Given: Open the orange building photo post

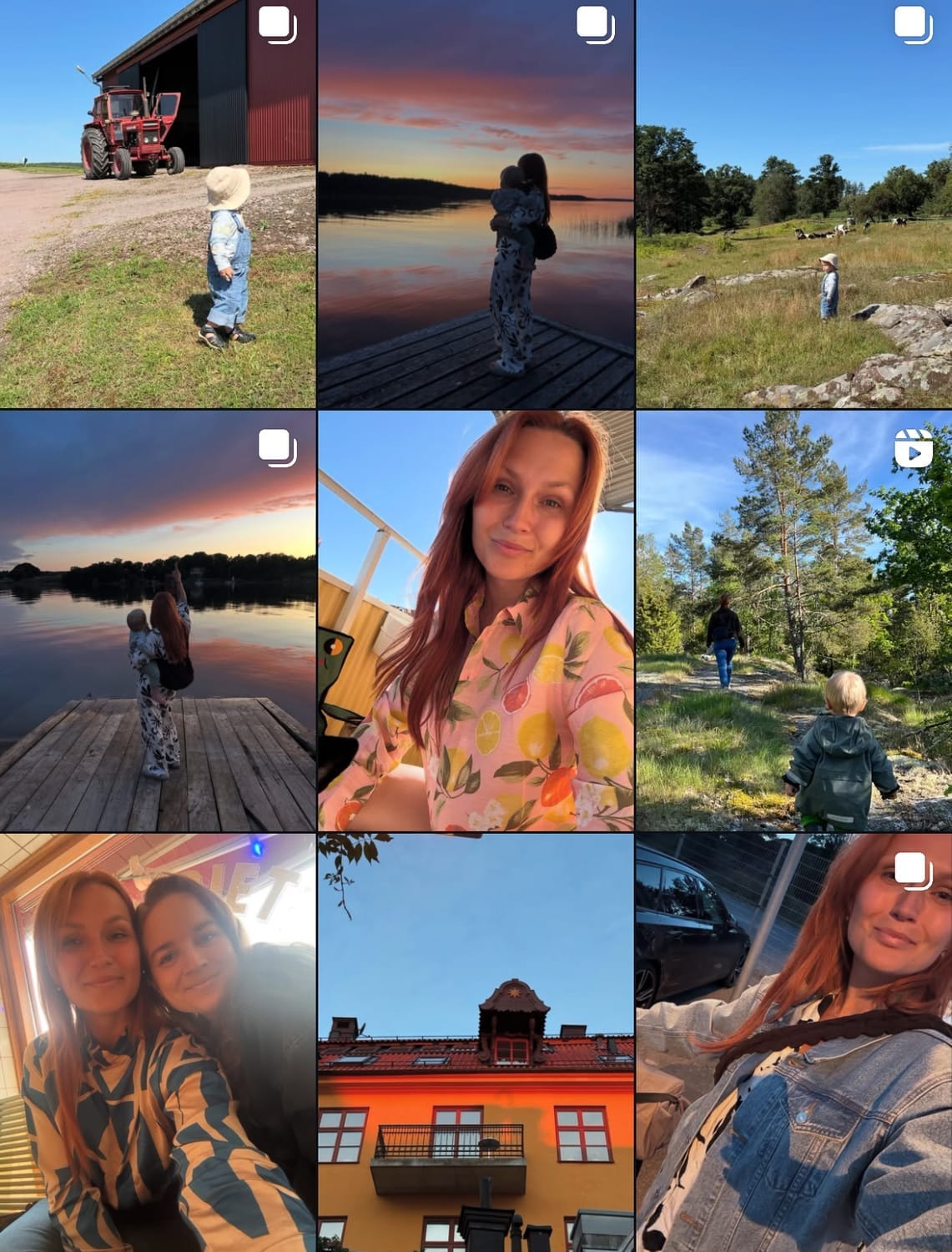Looking at the screenshot, I should pyautogui.click(x=476, y=1042).
